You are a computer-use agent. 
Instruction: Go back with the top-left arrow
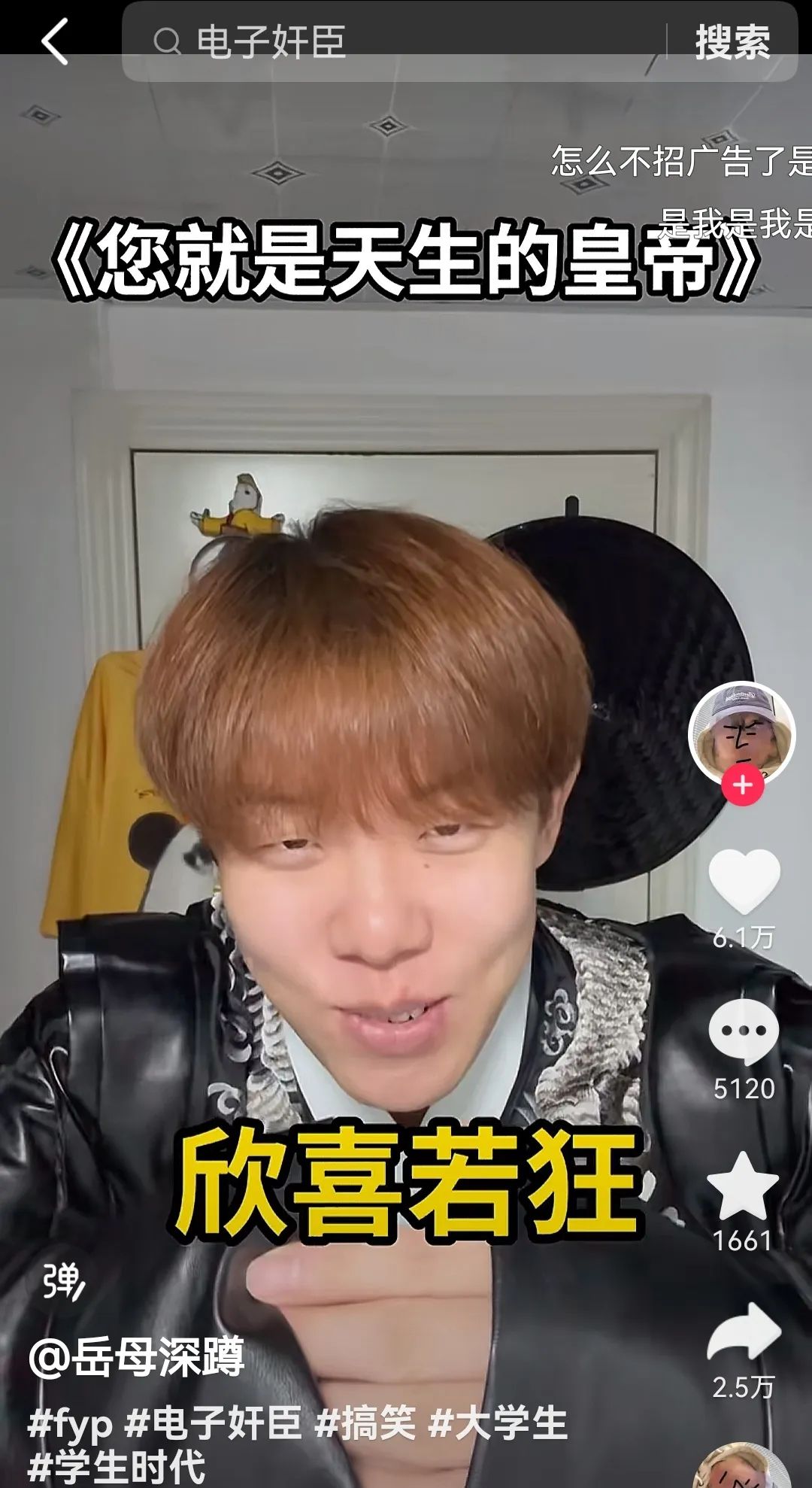(54, 41)
